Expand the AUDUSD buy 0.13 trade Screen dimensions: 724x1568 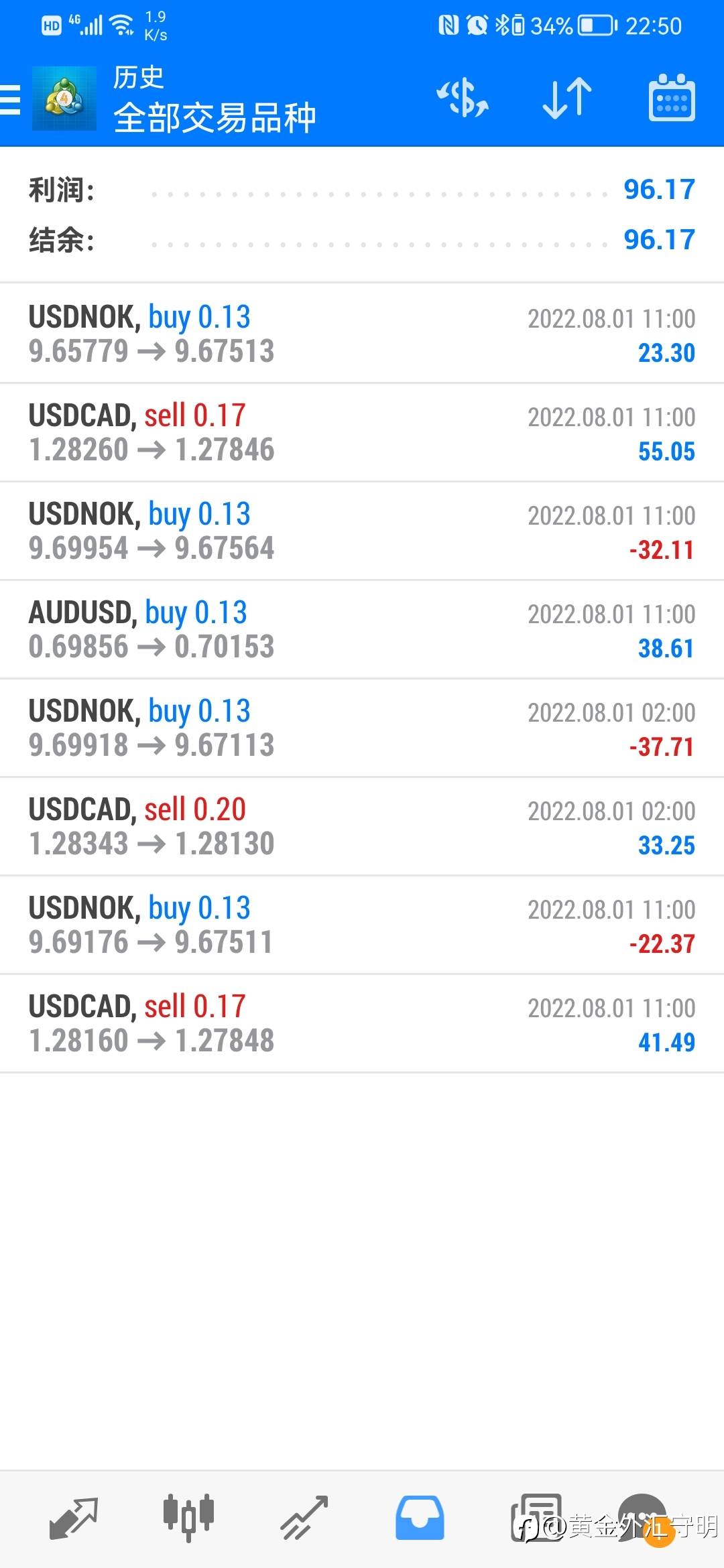[x=362, y=629]
